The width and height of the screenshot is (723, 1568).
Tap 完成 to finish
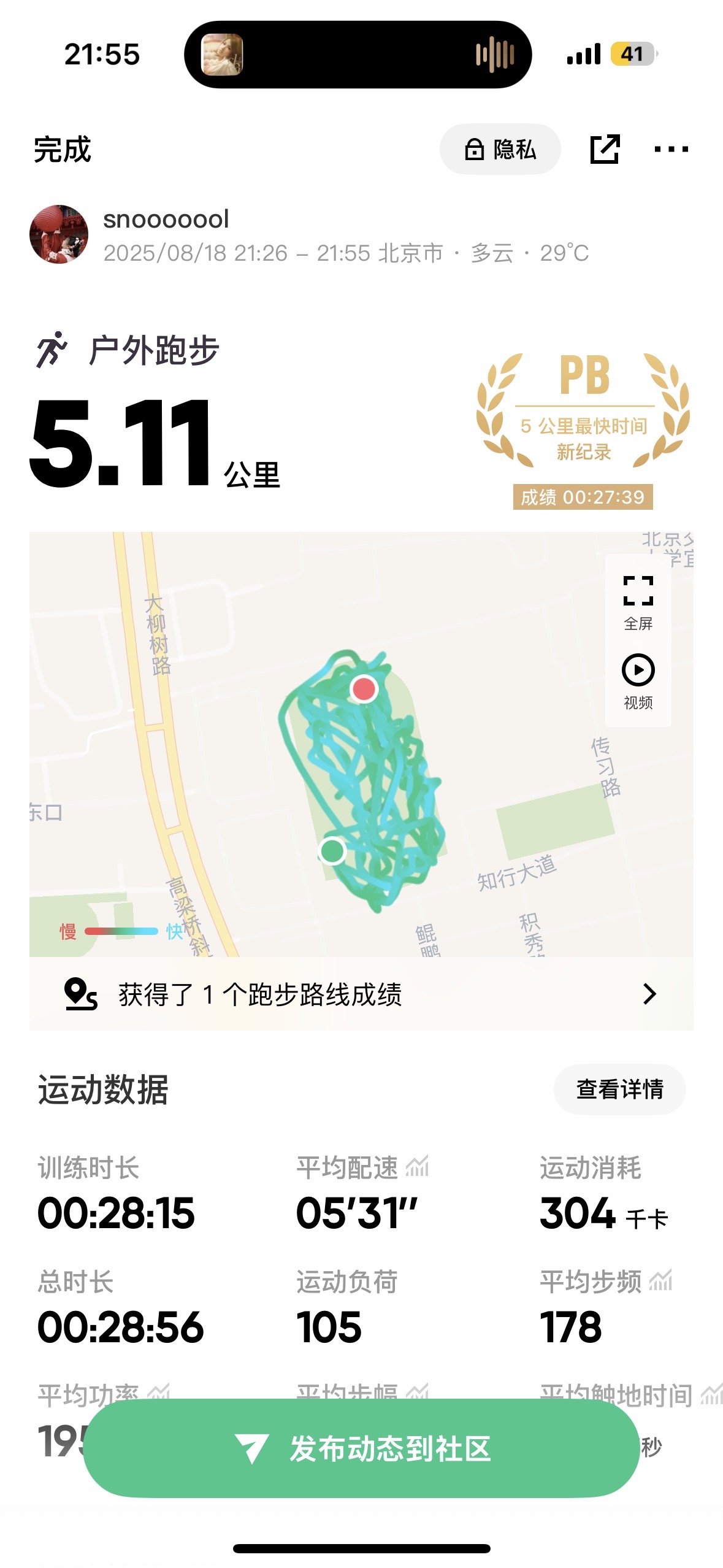point(63,150)
